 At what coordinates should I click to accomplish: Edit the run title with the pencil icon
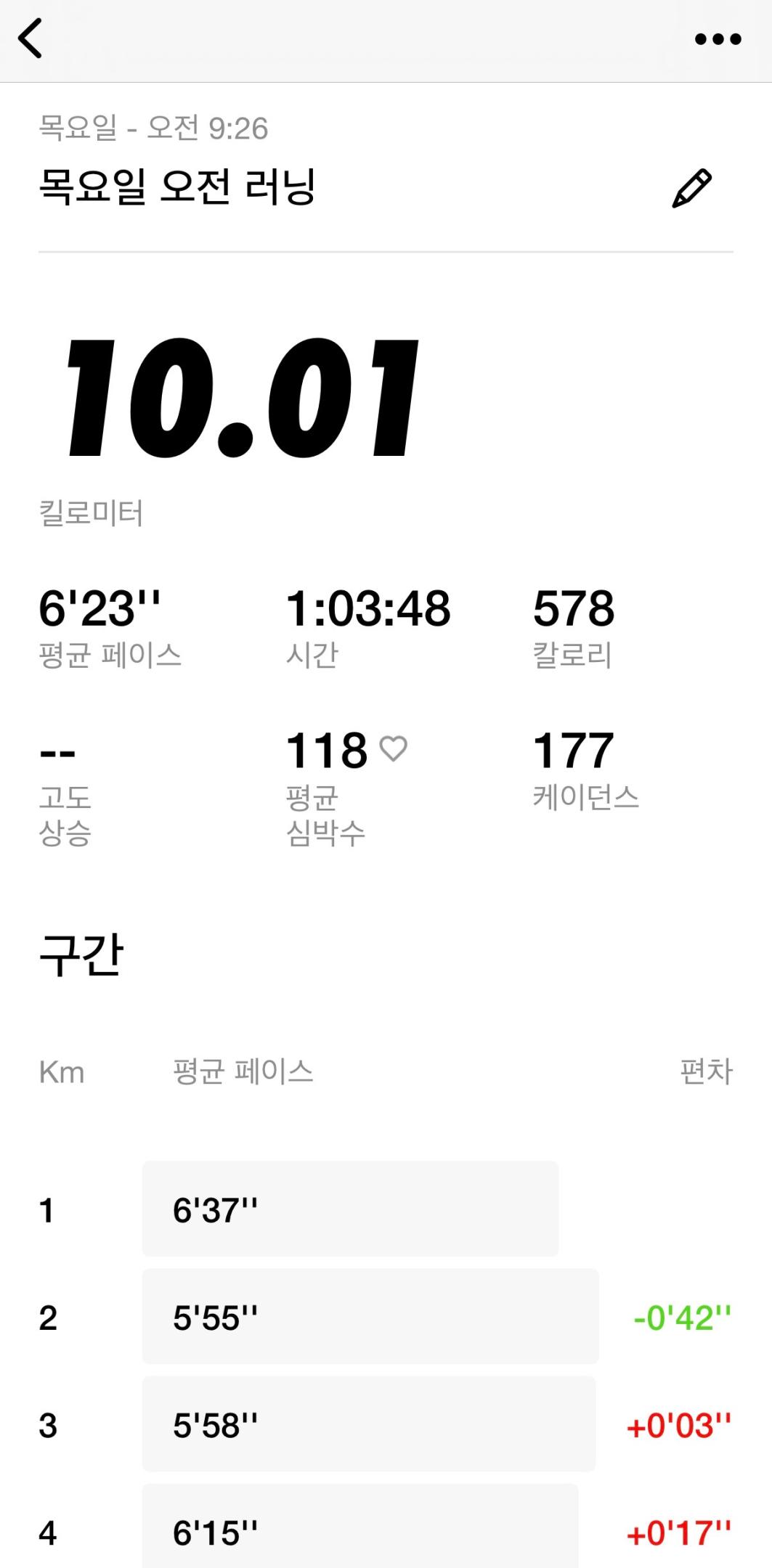click(691, 189)
